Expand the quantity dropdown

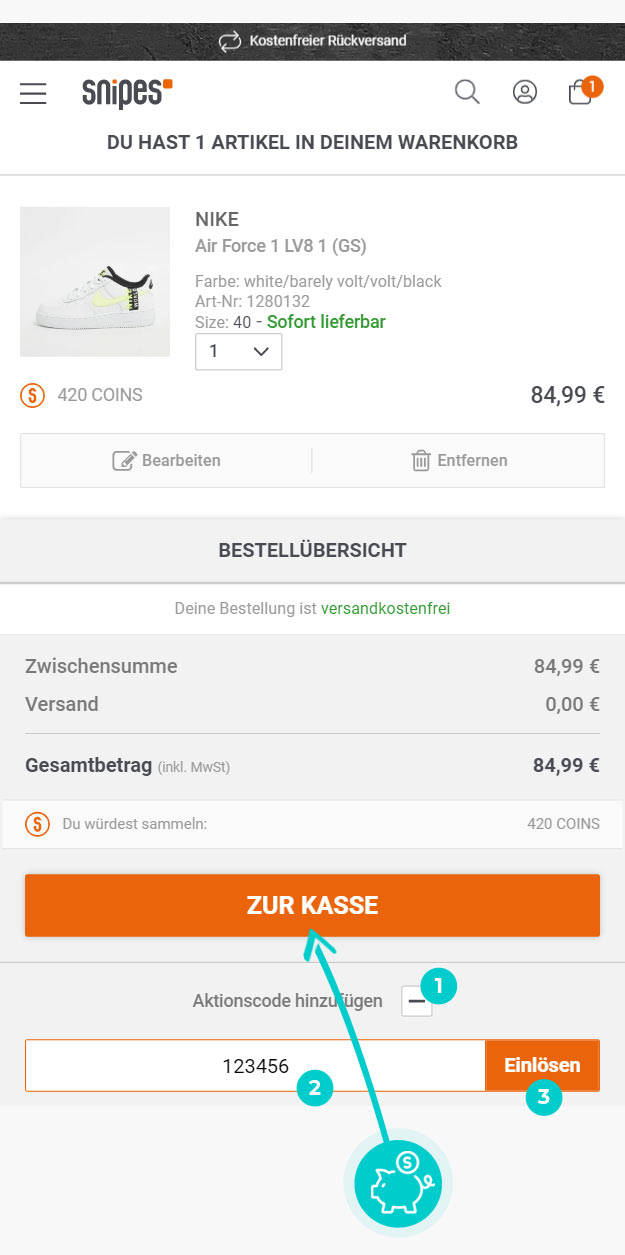pos(238,352)
